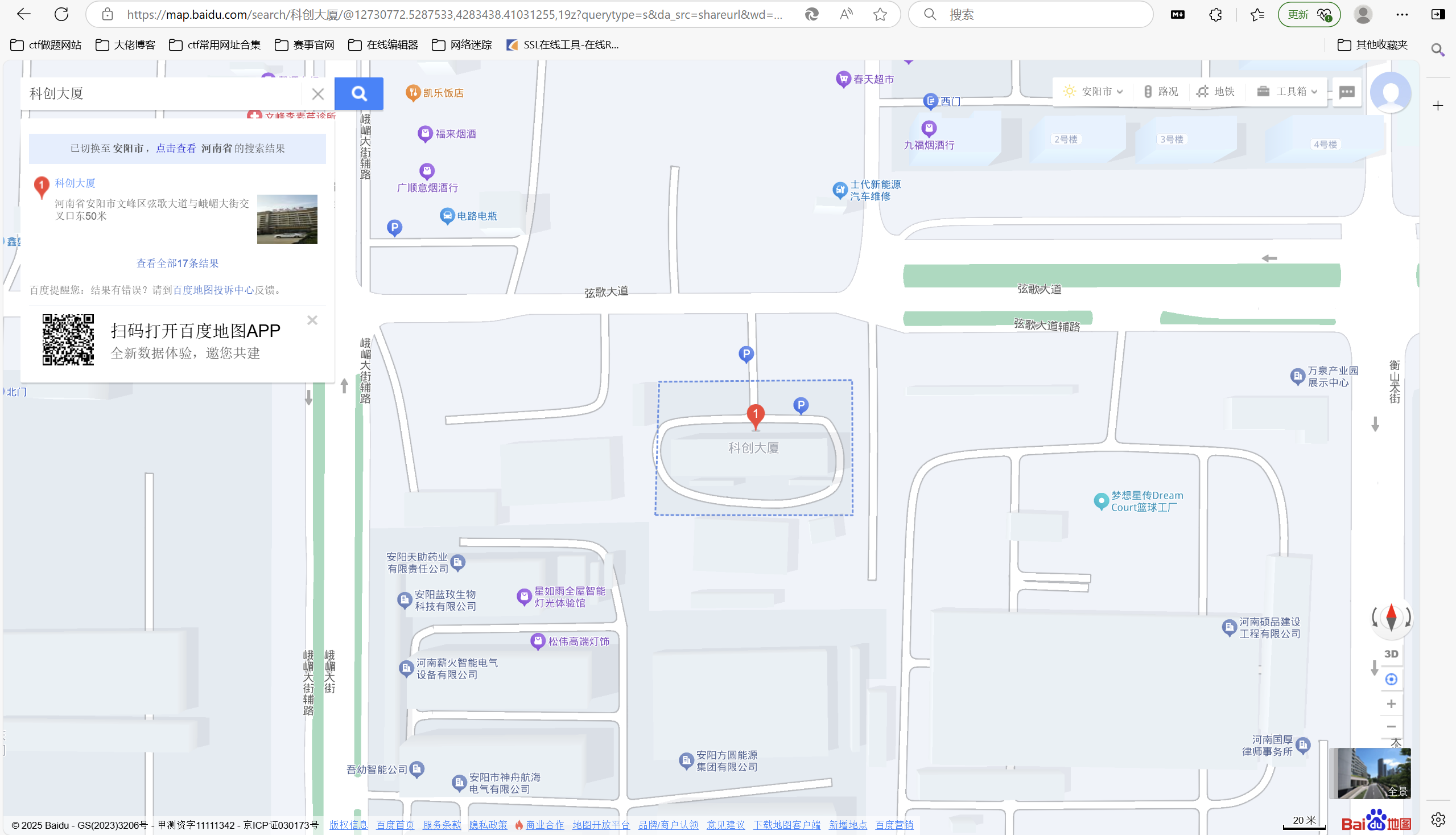View all 17 search results
The height and width of the screenshot is (835, 1456).
[177, 263]
